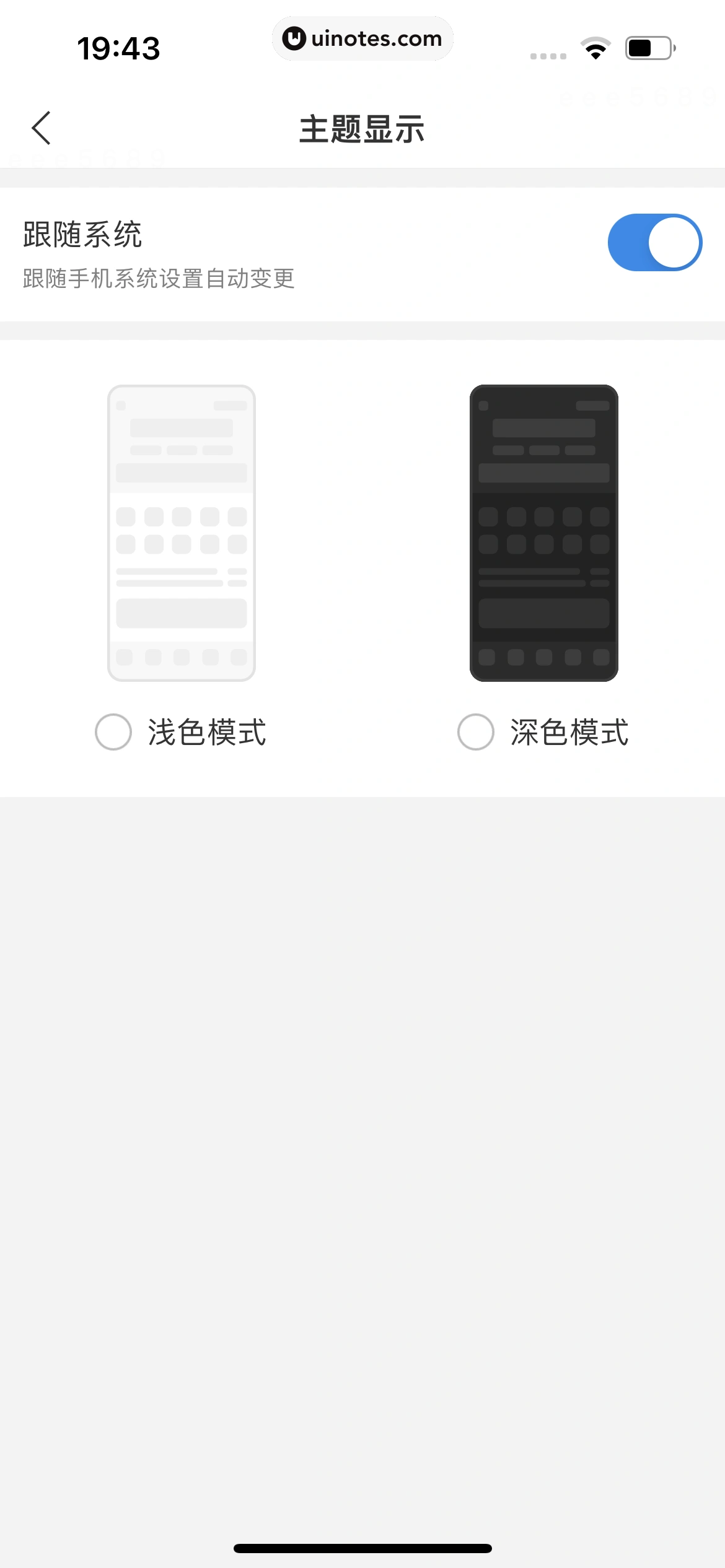
Task: Go back from 主题显示 page
Action: (41, 128)
